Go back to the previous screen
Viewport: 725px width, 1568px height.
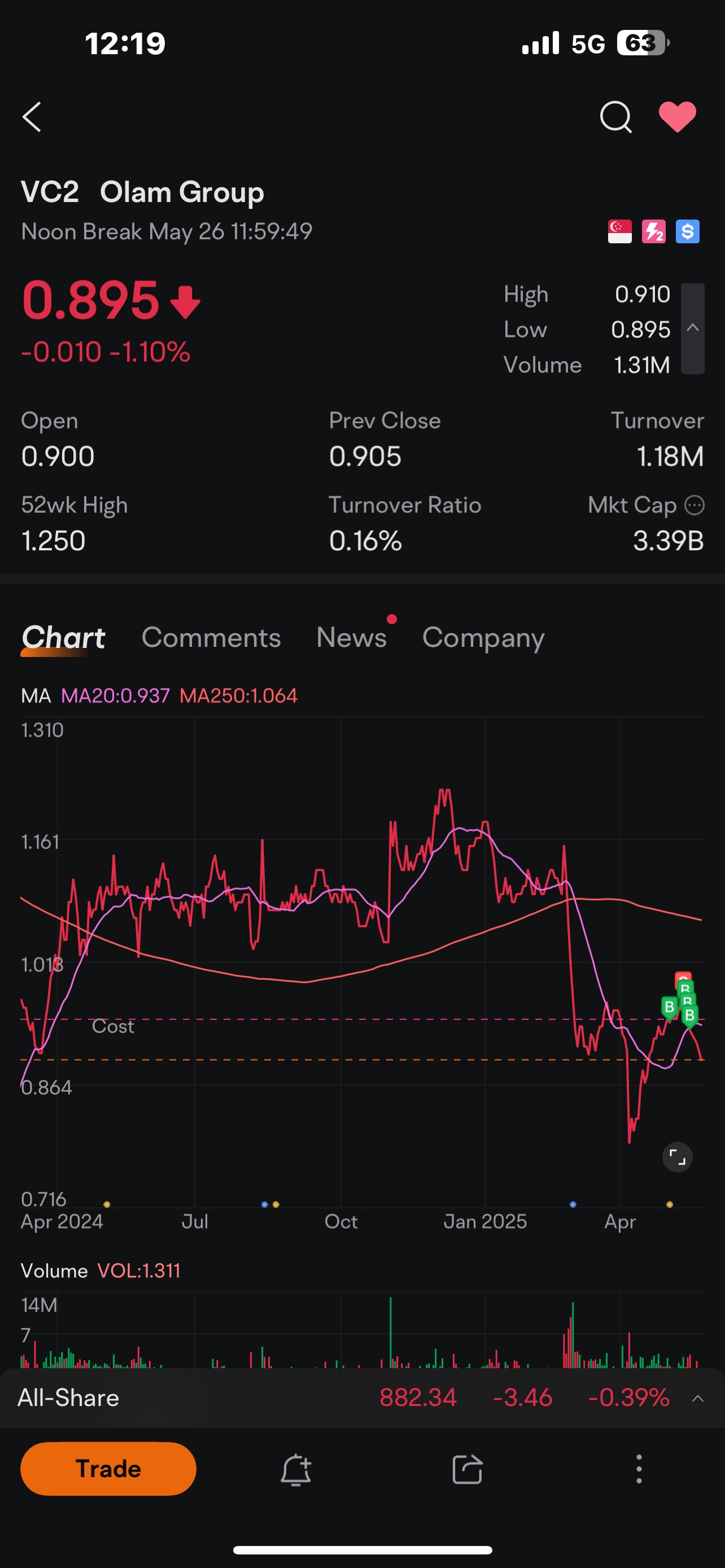[32, 116]
